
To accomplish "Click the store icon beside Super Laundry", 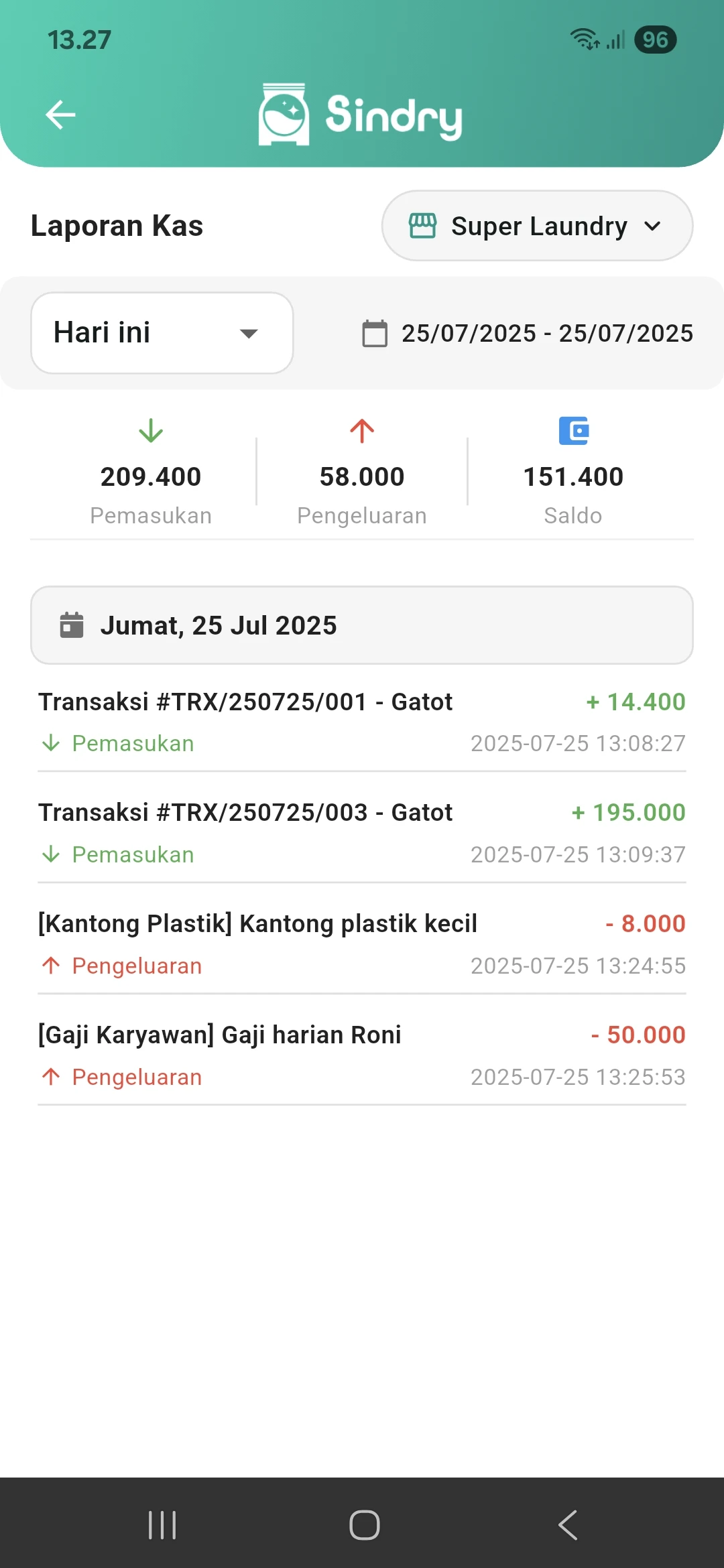I will pos(422,226).
